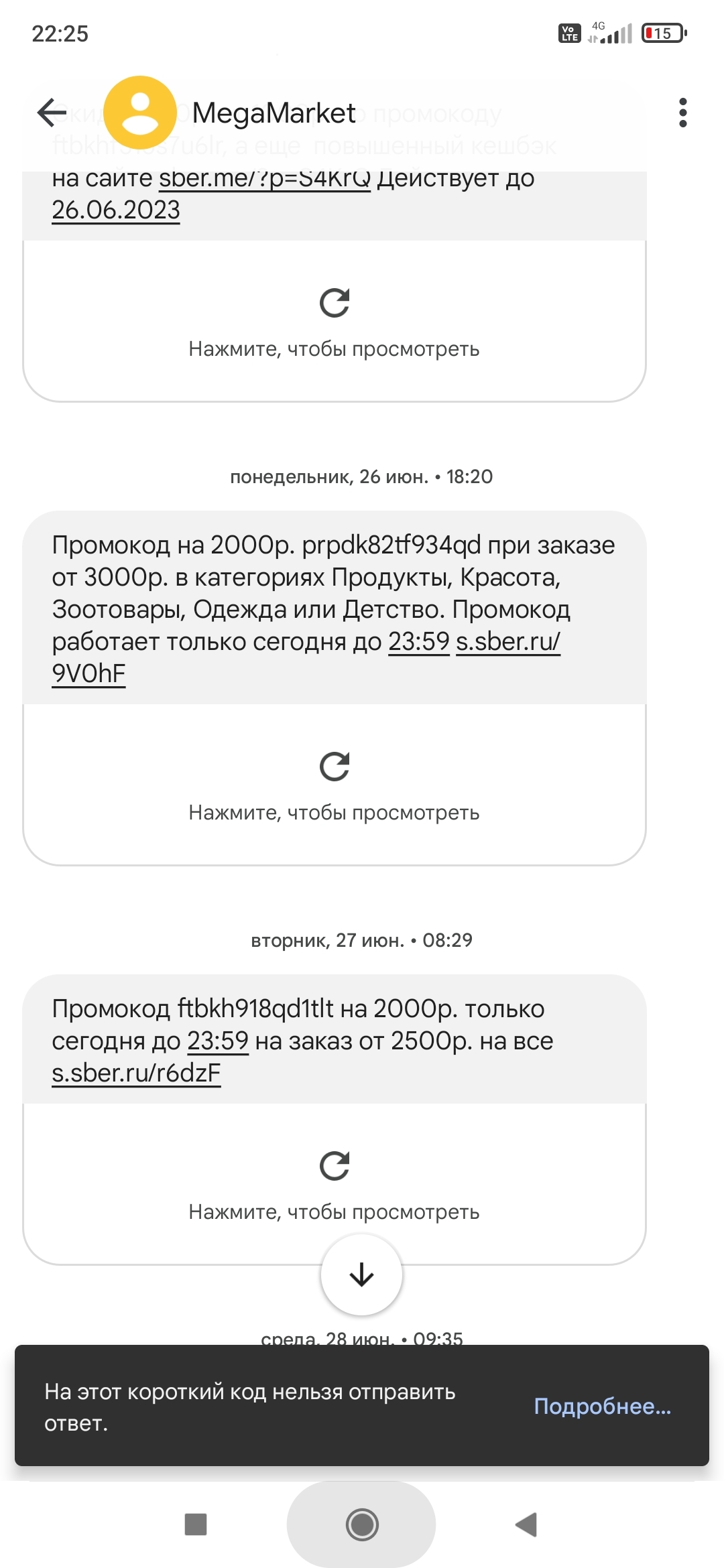Go back from the MegaMarket conversation
The width and height of the screenshot is (724, 1568).
tap(52, 113)
